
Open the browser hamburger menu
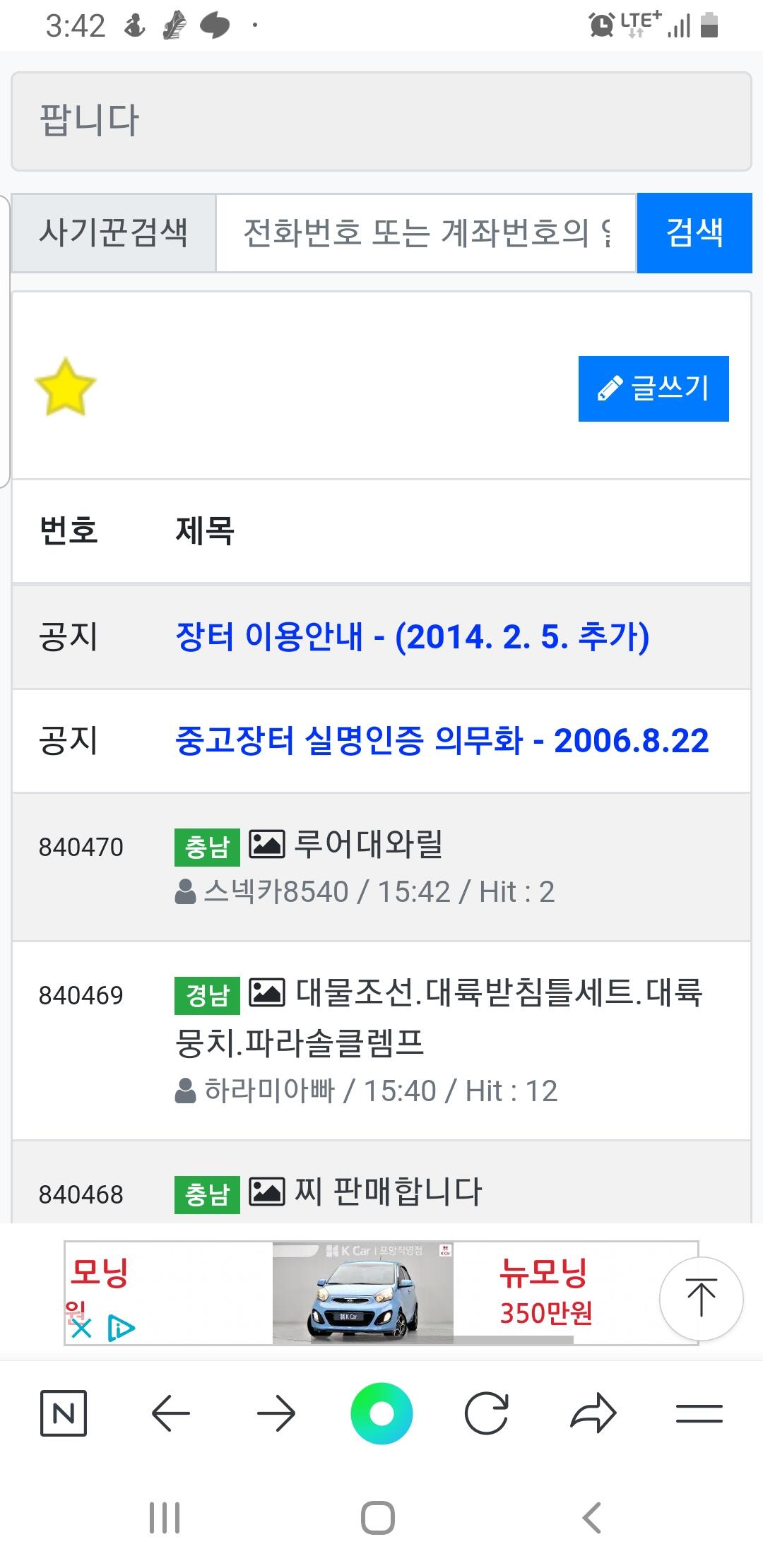[x=699, y=1413]
